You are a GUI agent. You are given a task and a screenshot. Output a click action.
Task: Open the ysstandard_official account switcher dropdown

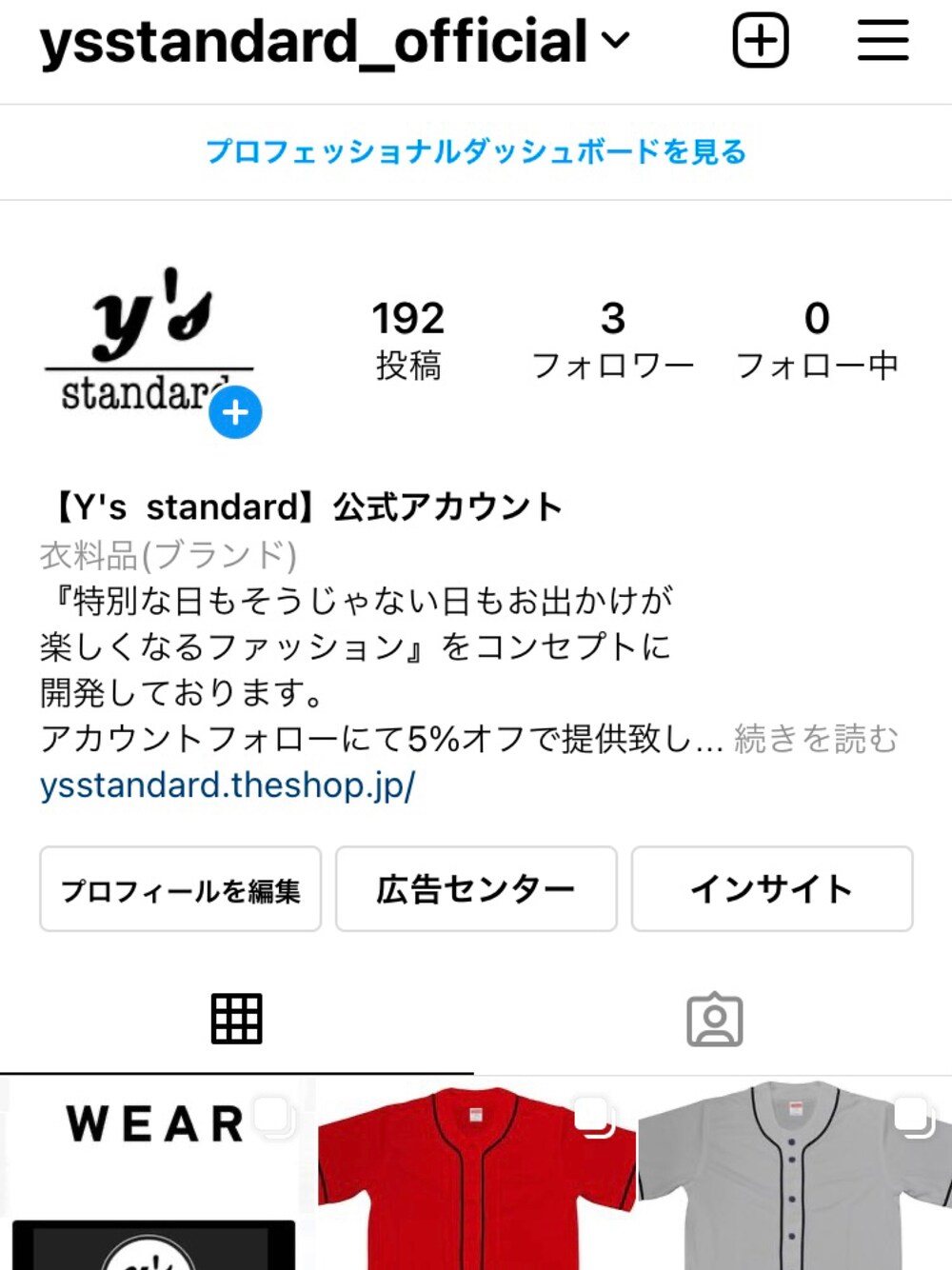click(333, 42)
